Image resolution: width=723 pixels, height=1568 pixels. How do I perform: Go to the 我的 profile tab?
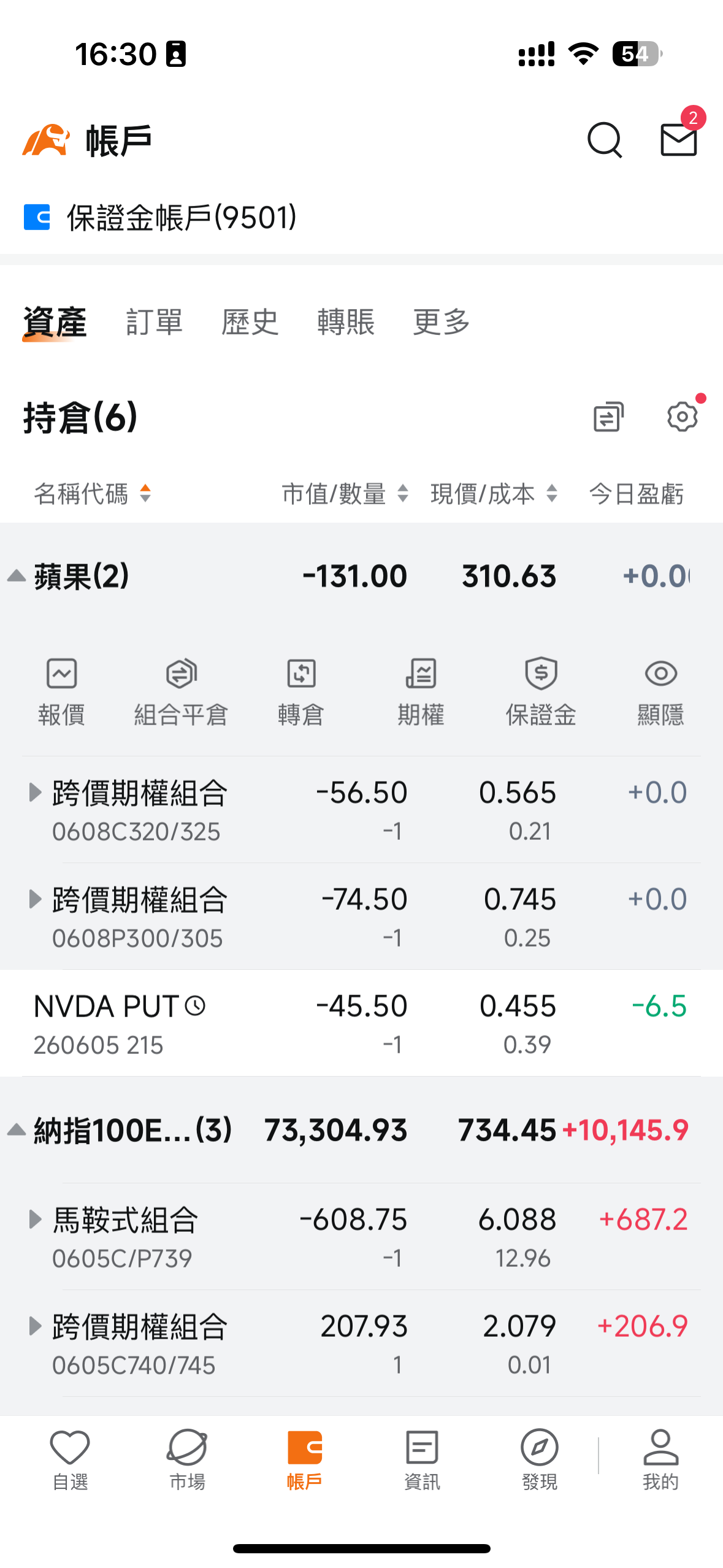click(660, 1460)
